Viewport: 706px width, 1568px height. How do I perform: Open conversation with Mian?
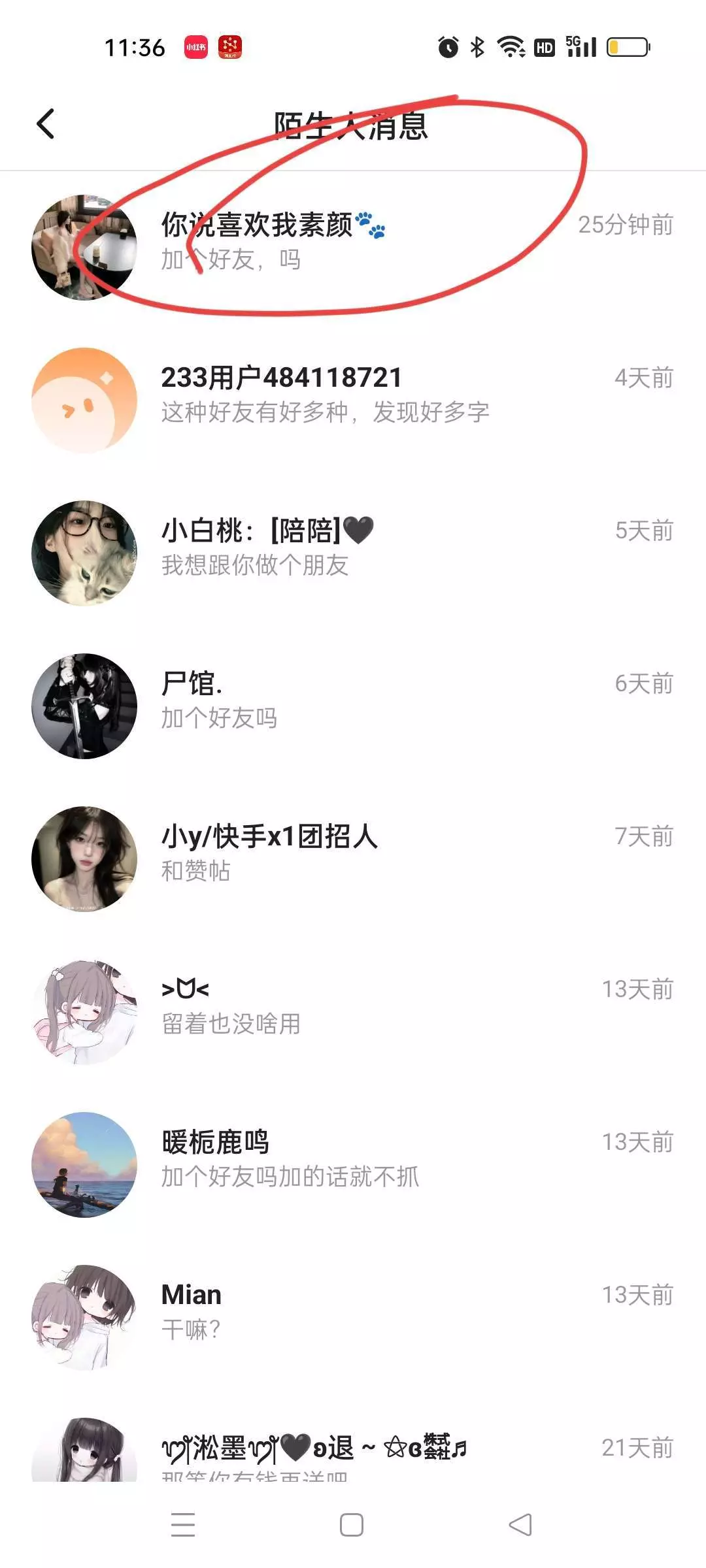353,1312
